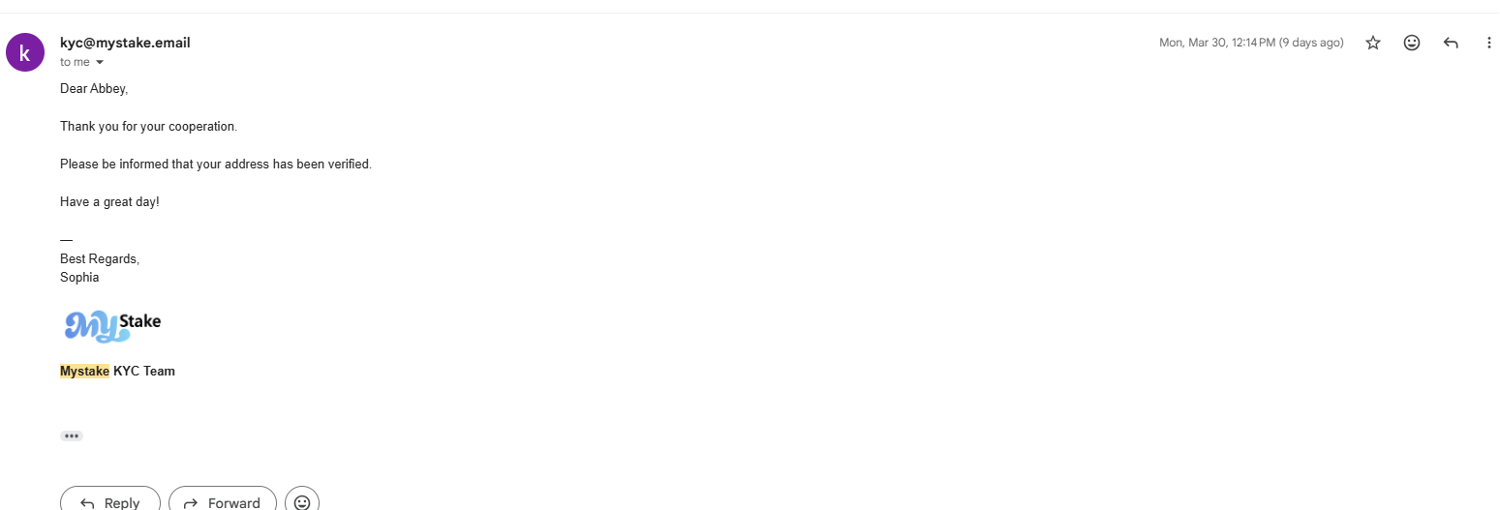Expand recipient details next to "to me"
The image size is (1500, 510).
tap(99, 63)
